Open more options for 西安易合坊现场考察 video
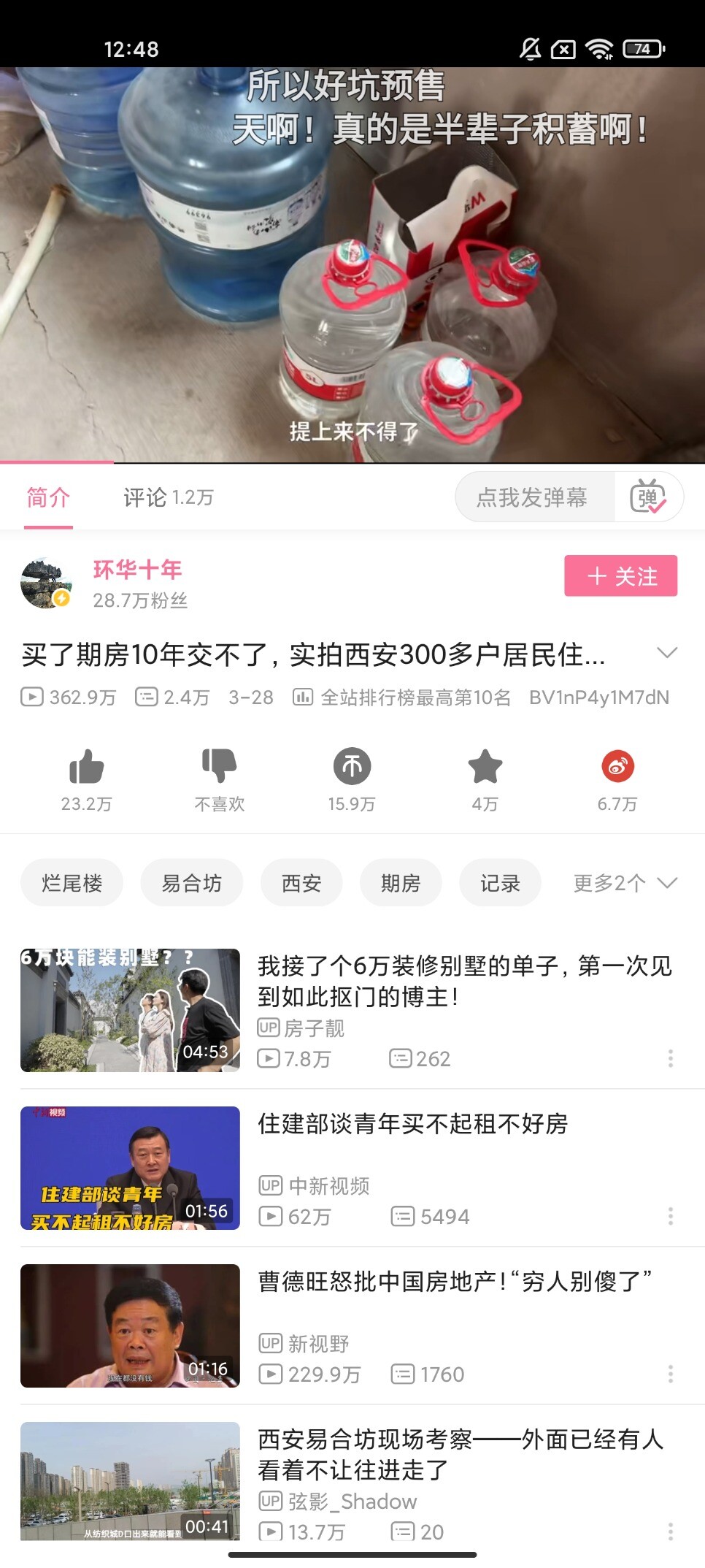 coord(670,1531)
